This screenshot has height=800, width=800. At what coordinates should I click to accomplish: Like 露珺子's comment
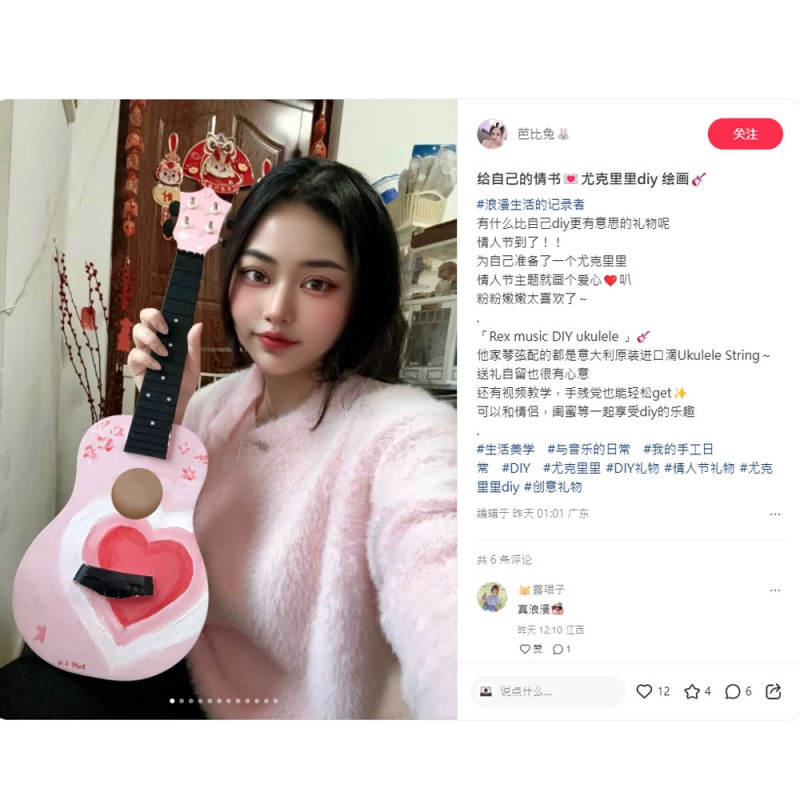pyautogui.click(x=531, y=649)
